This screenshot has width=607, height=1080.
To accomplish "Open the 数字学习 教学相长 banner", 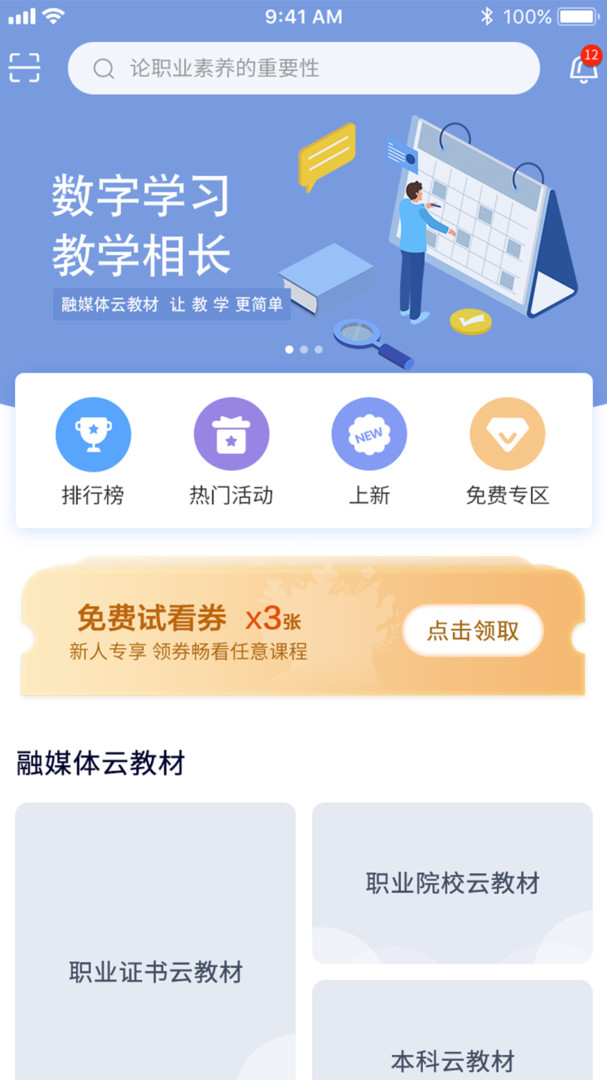I will (x=303, y=230).
